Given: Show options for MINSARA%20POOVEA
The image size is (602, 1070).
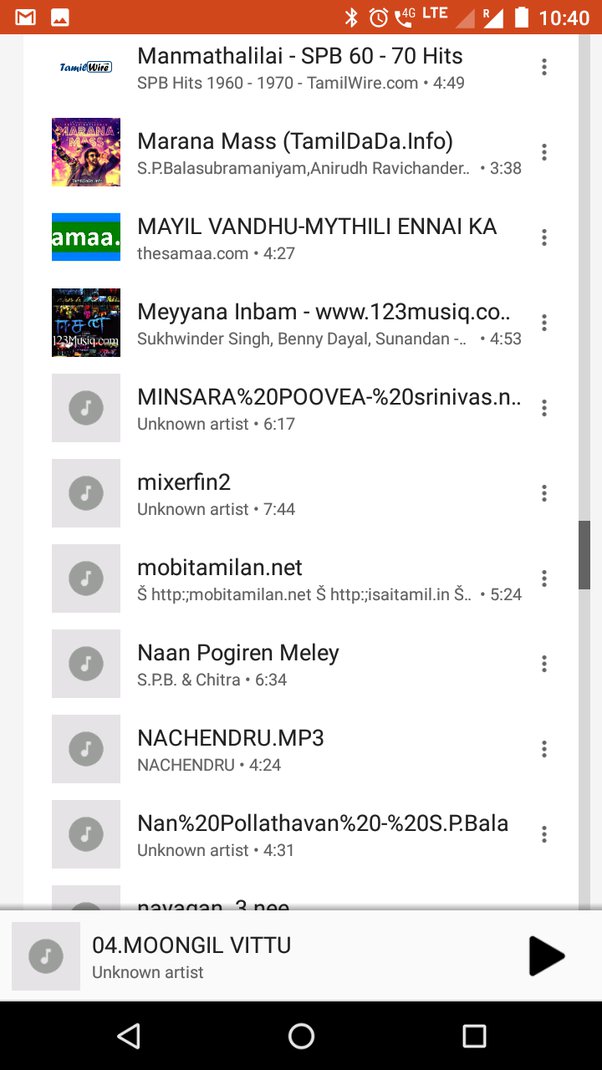Looking at the screenshot, I should [x=544, y=408].
